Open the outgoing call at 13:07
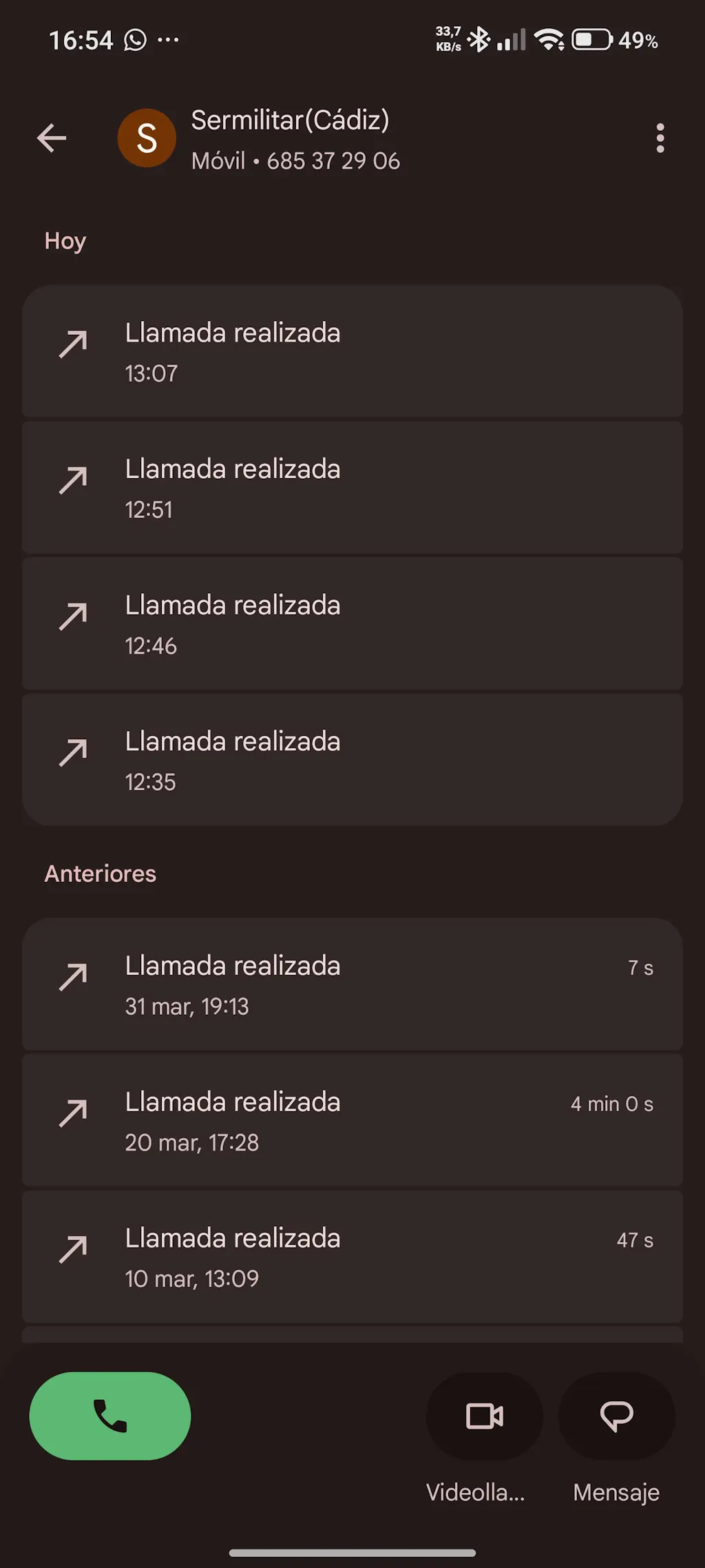705x1568 pixels. [x=352, y=352]
